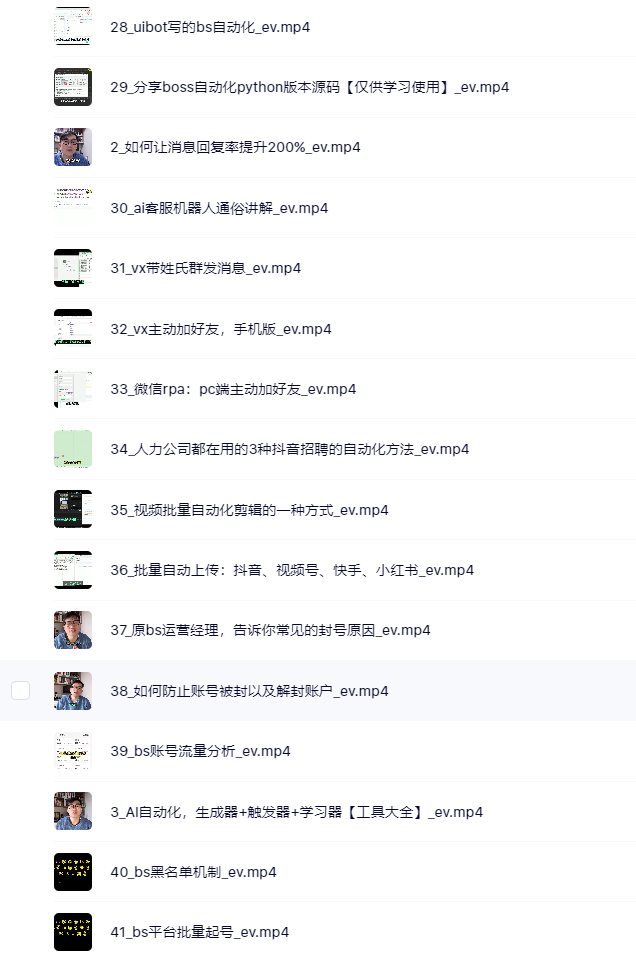Open 37_原bs运营经理 video file
Viewport: 636px width, 960px height.
[270, 630]
